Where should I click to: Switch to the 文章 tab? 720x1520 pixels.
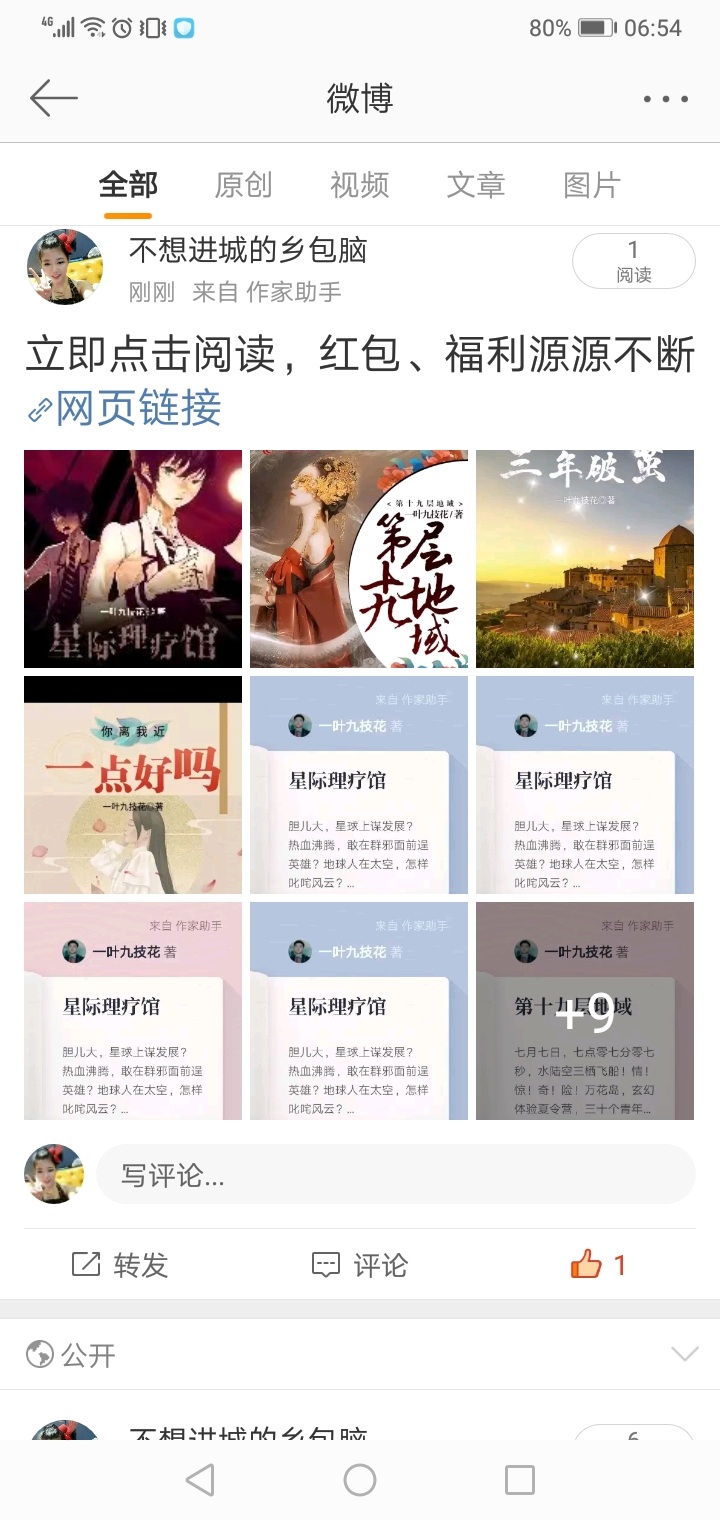coord(475,185)
